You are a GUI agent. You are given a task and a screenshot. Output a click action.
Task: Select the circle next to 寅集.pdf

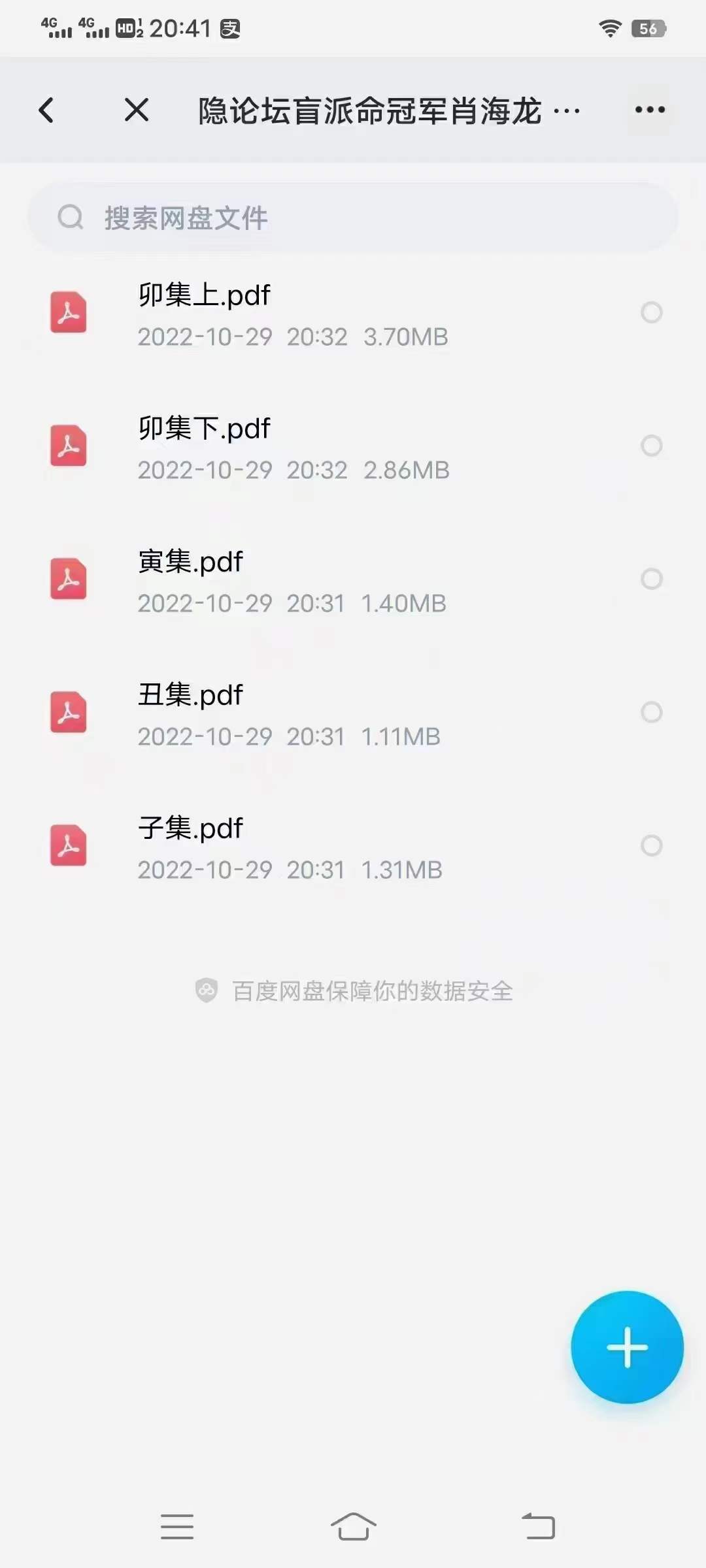652,579
